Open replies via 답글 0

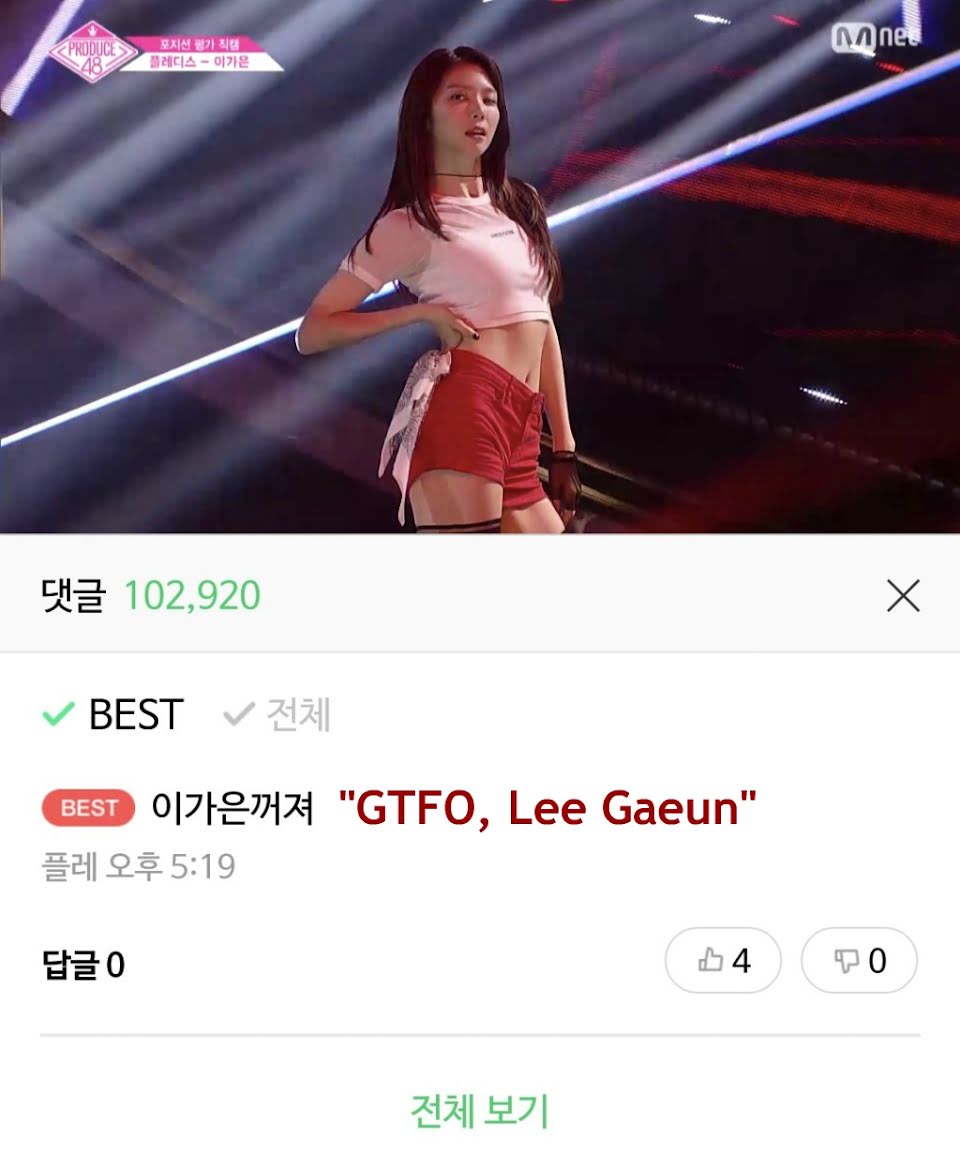click(x=83, y=965)
